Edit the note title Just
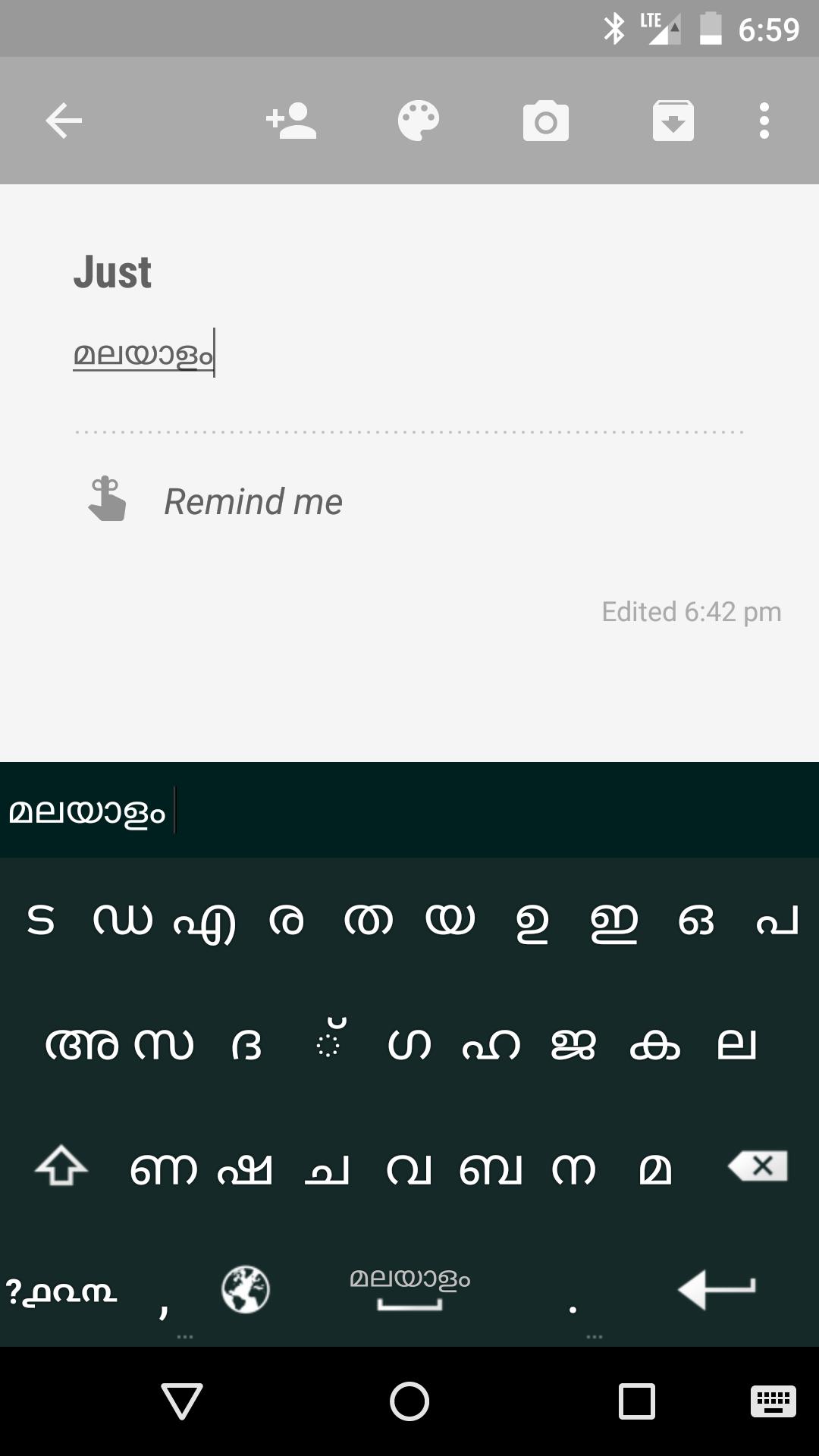The height and width of the screenshot is (1456, 819). pyautogui.click(x=114, y=273)
